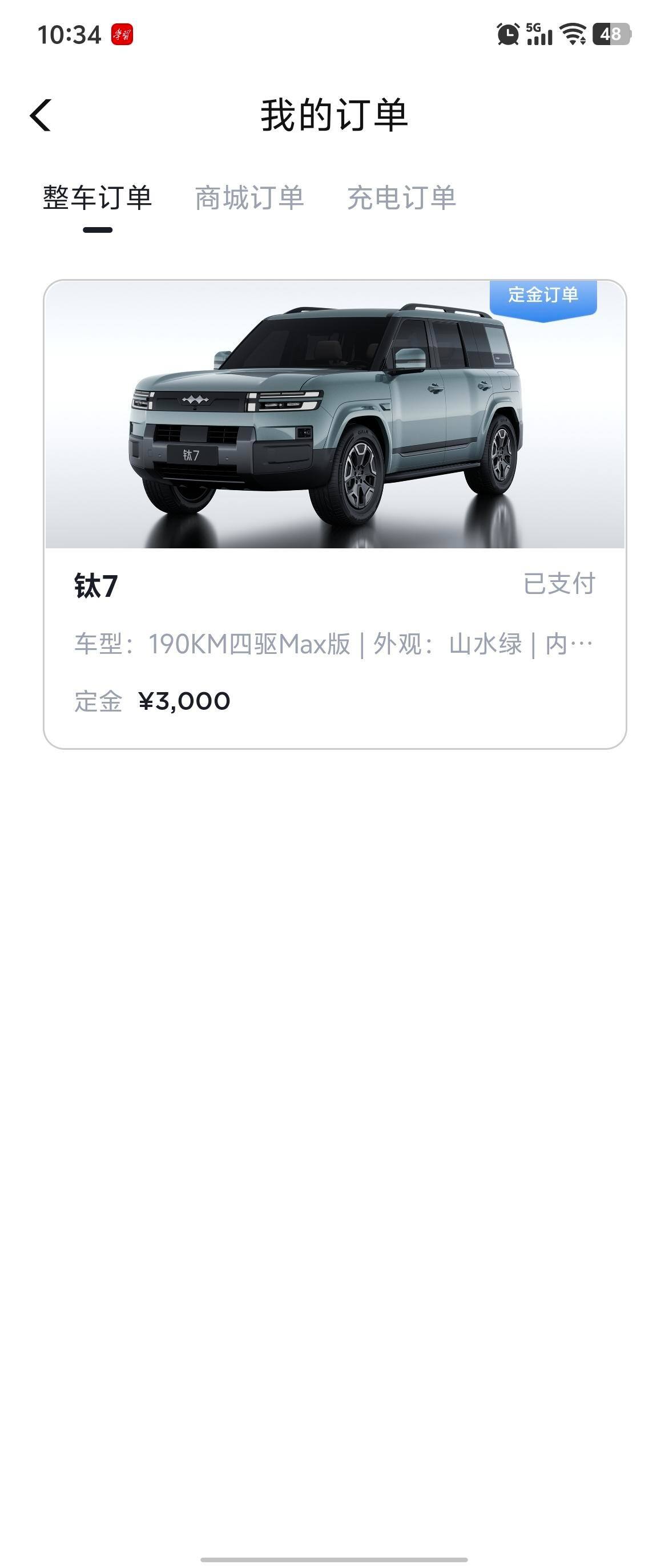The image size is (669, 1568).
Task: Select the 整车订单 tab
Action: coord(98,199)
